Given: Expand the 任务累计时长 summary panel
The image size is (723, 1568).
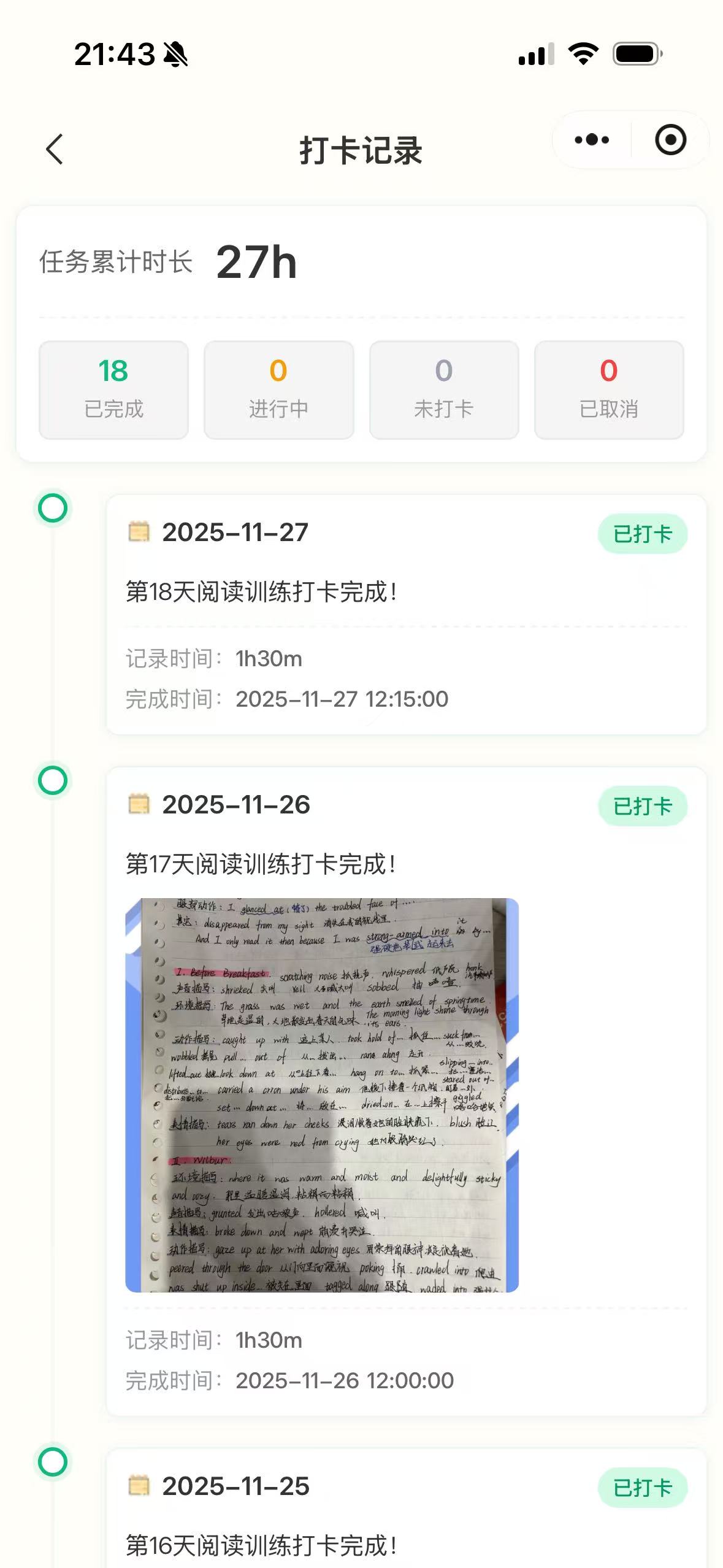Looking at the screenshot, I should [362, 264].
